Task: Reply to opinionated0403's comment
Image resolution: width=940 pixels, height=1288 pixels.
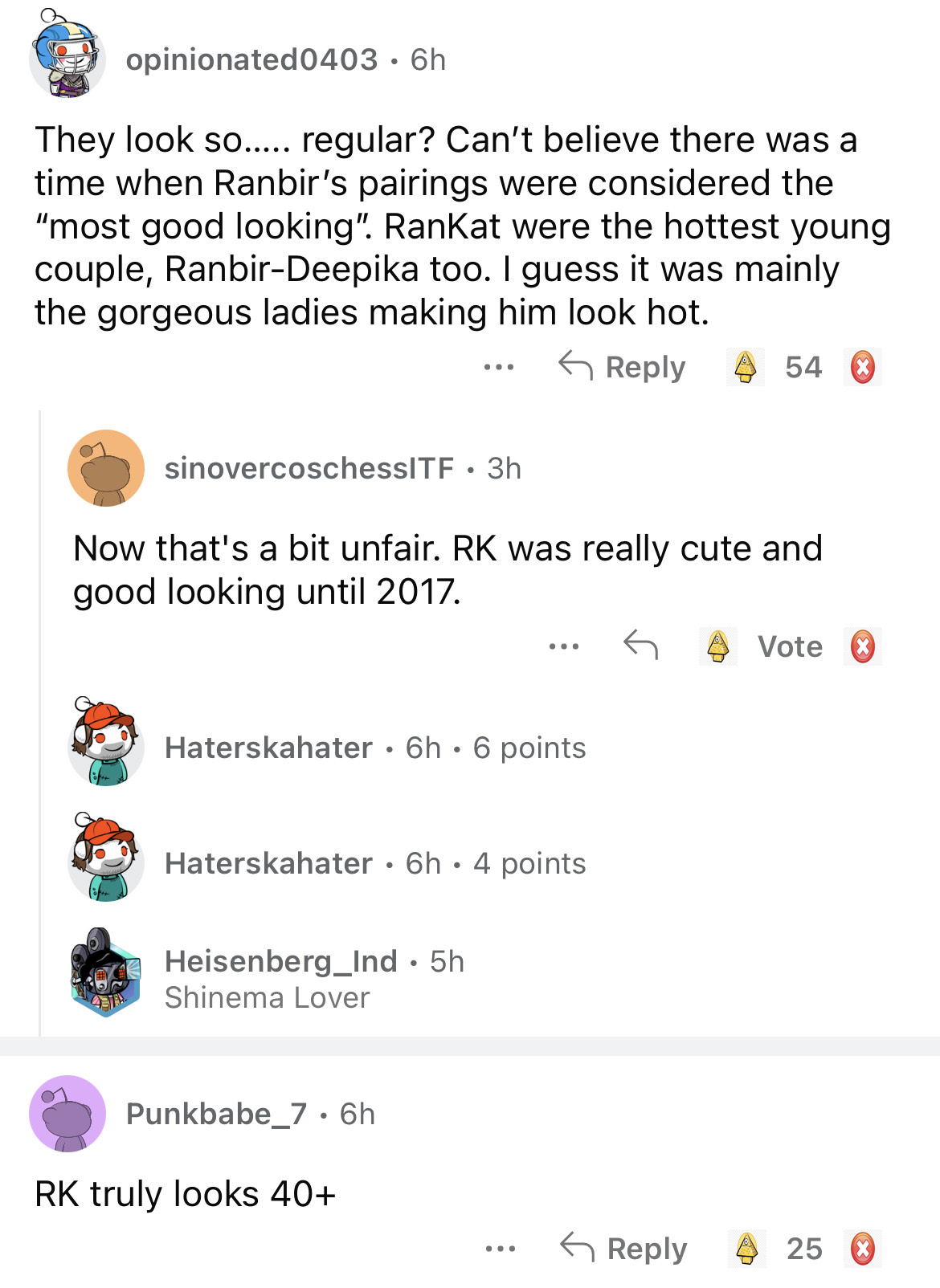Action: pos(623,367)
